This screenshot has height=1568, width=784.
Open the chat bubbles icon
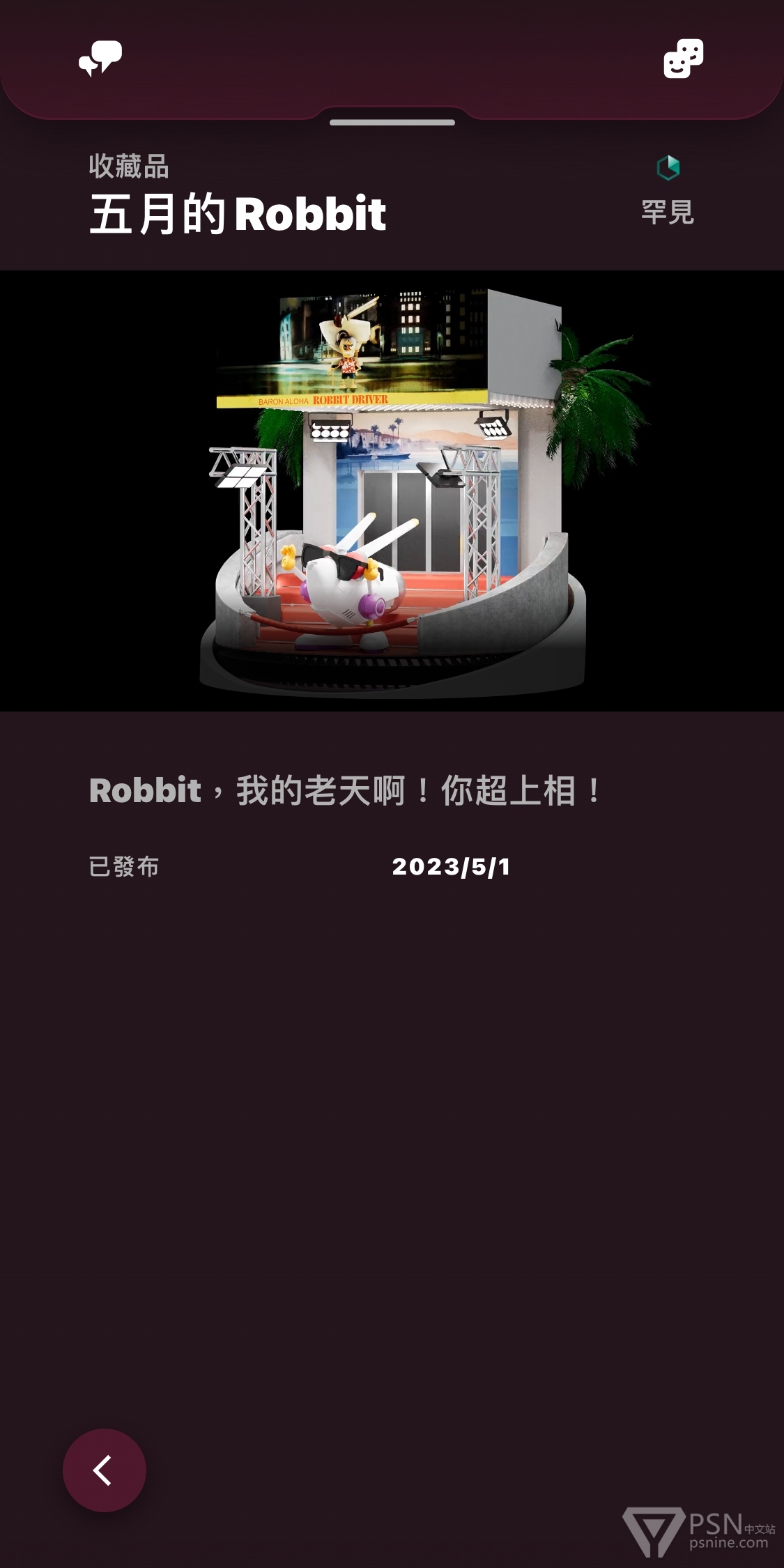point(100,59)
